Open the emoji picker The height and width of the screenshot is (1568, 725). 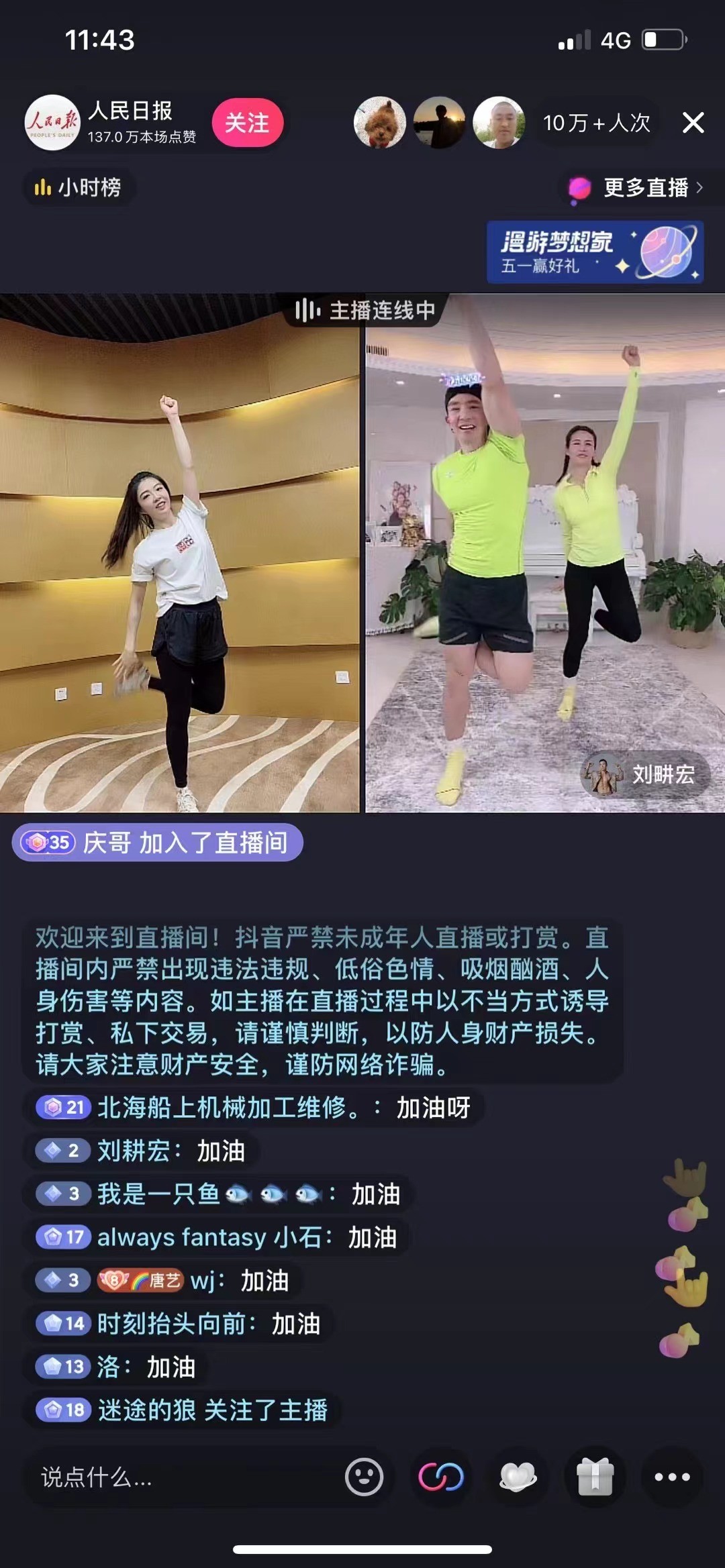click(x=364, y=1477)
